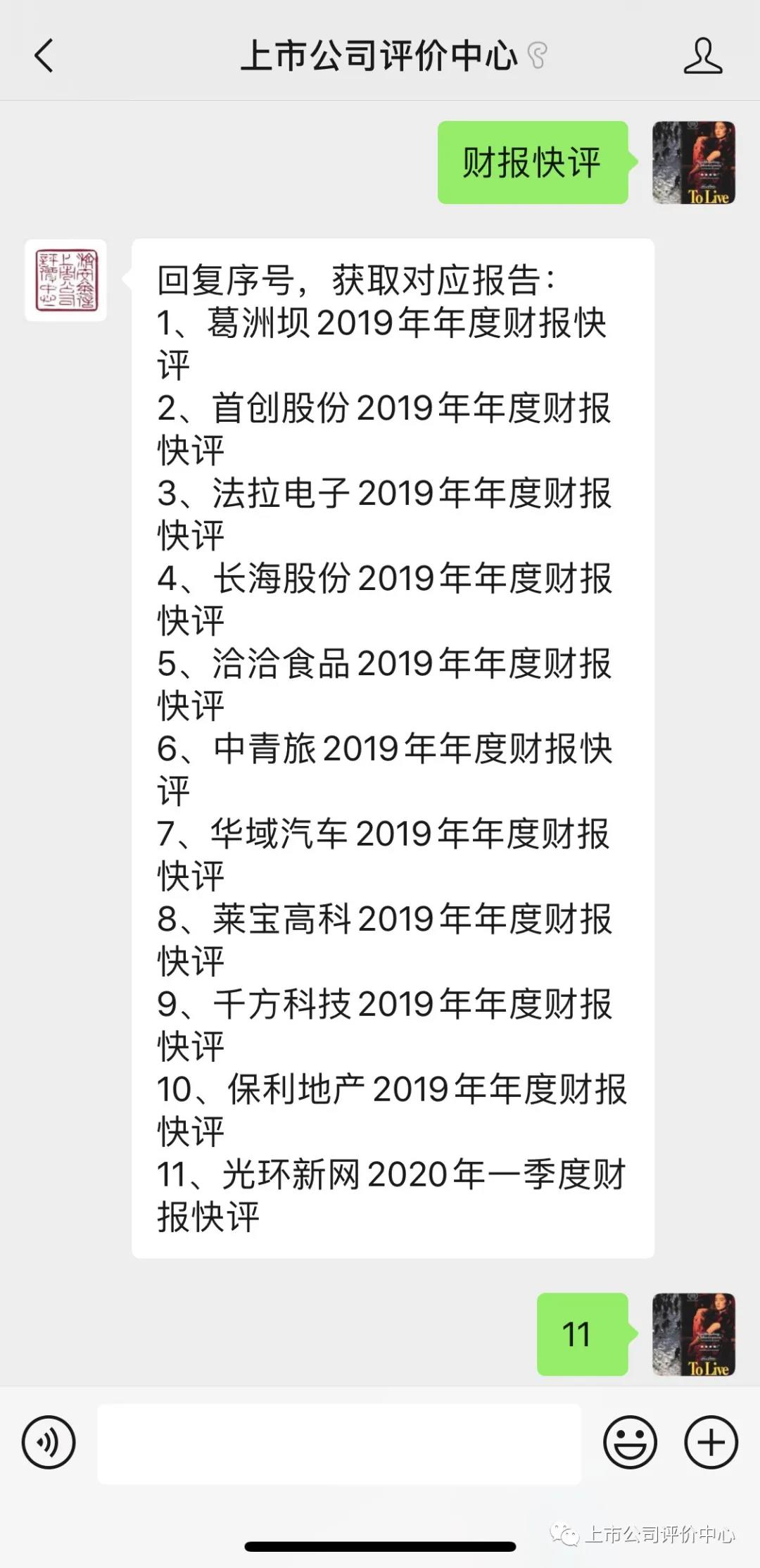Switch to voice input
760x1568 pixels.
(x=49, y=1441)
